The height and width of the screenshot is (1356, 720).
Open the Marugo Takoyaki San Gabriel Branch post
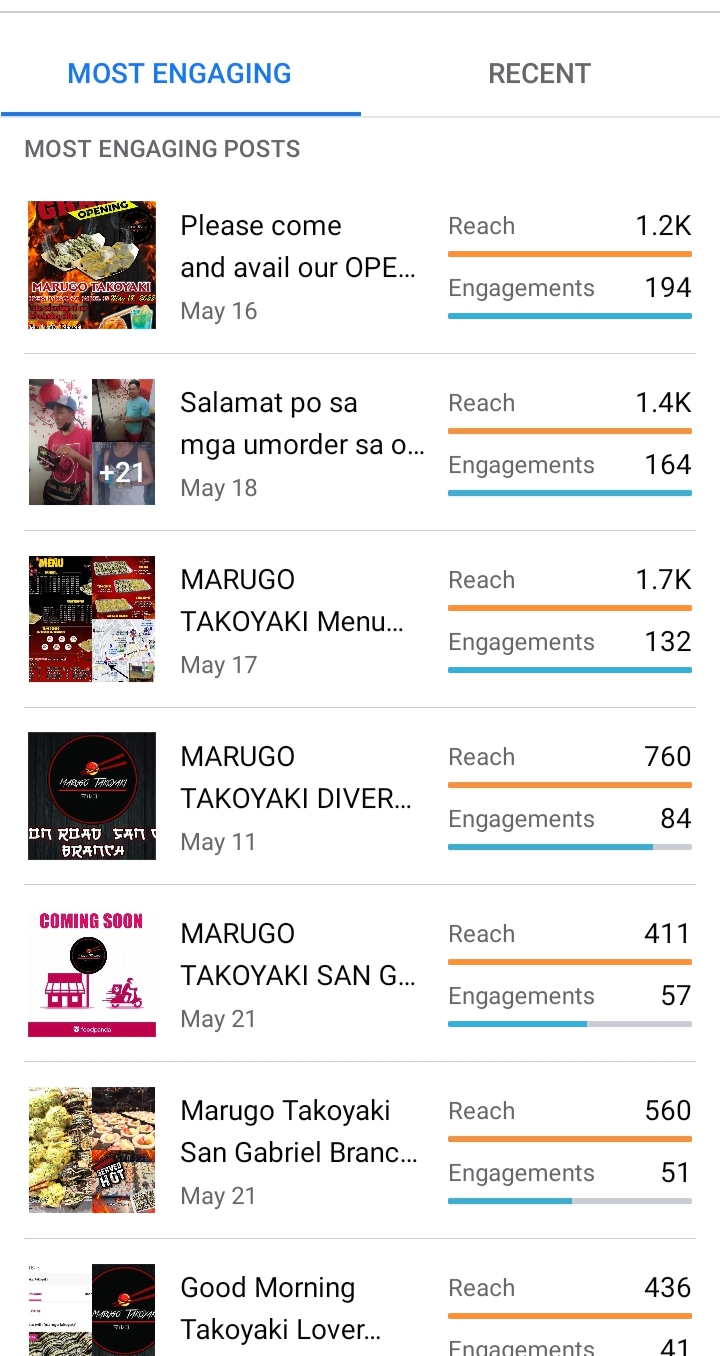[x=298, y=1152]
